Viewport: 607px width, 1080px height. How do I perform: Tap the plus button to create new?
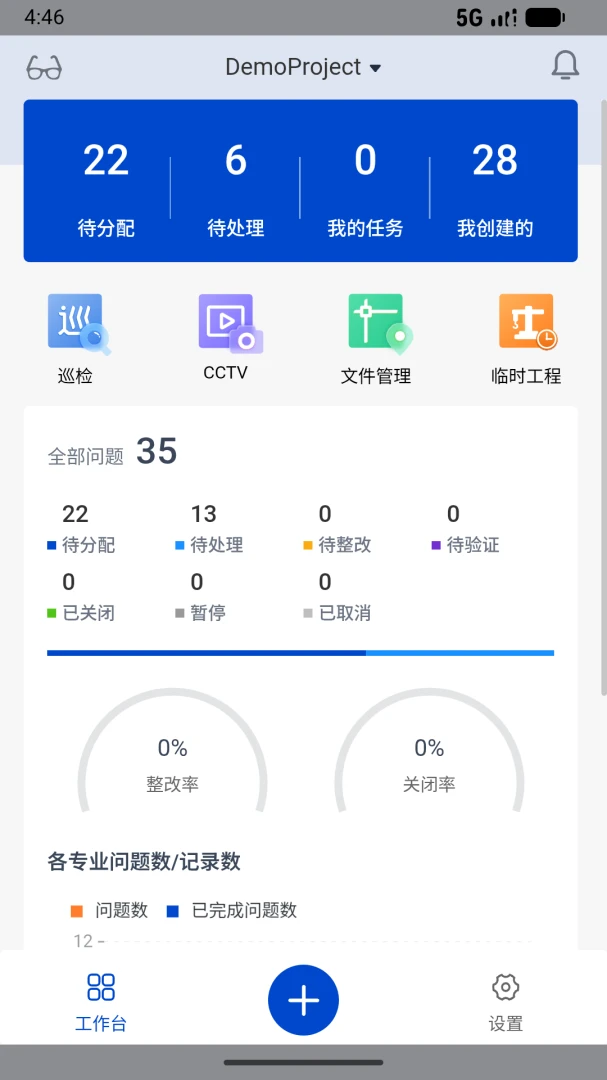[x=303, y=1000]
